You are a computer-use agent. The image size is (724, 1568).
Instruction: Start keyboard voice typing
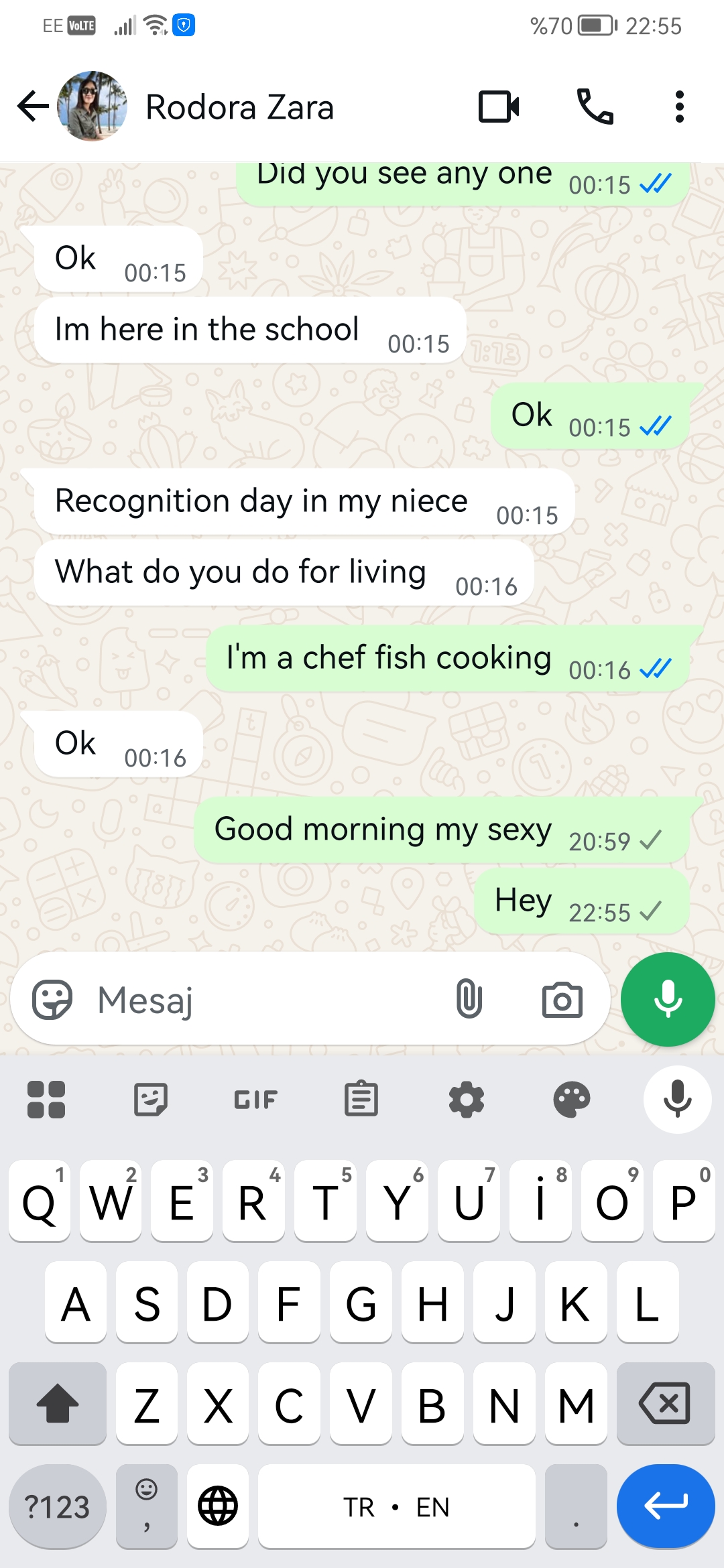(x=678, y=1099)
